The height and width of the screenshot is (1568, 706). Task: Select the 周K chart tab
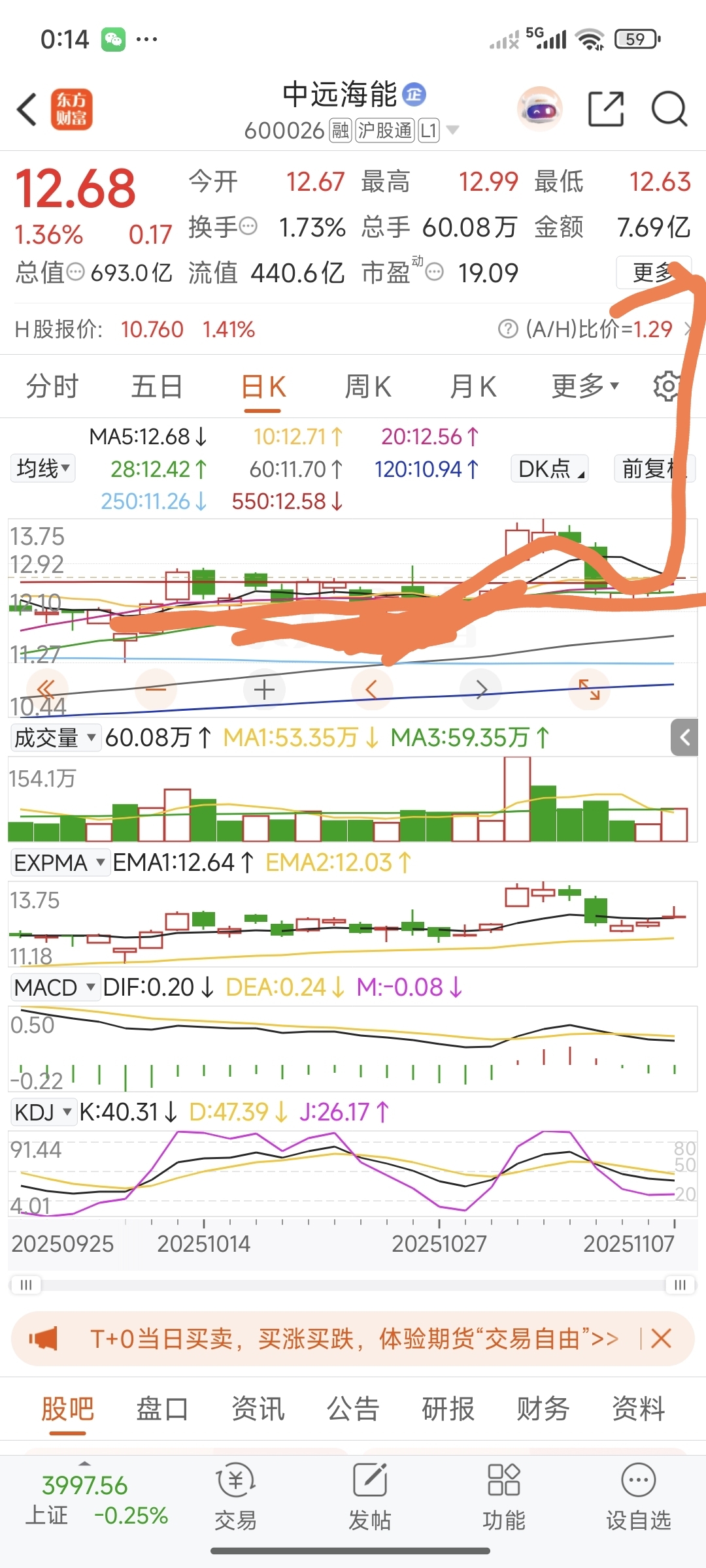click(x=367, y=387)
